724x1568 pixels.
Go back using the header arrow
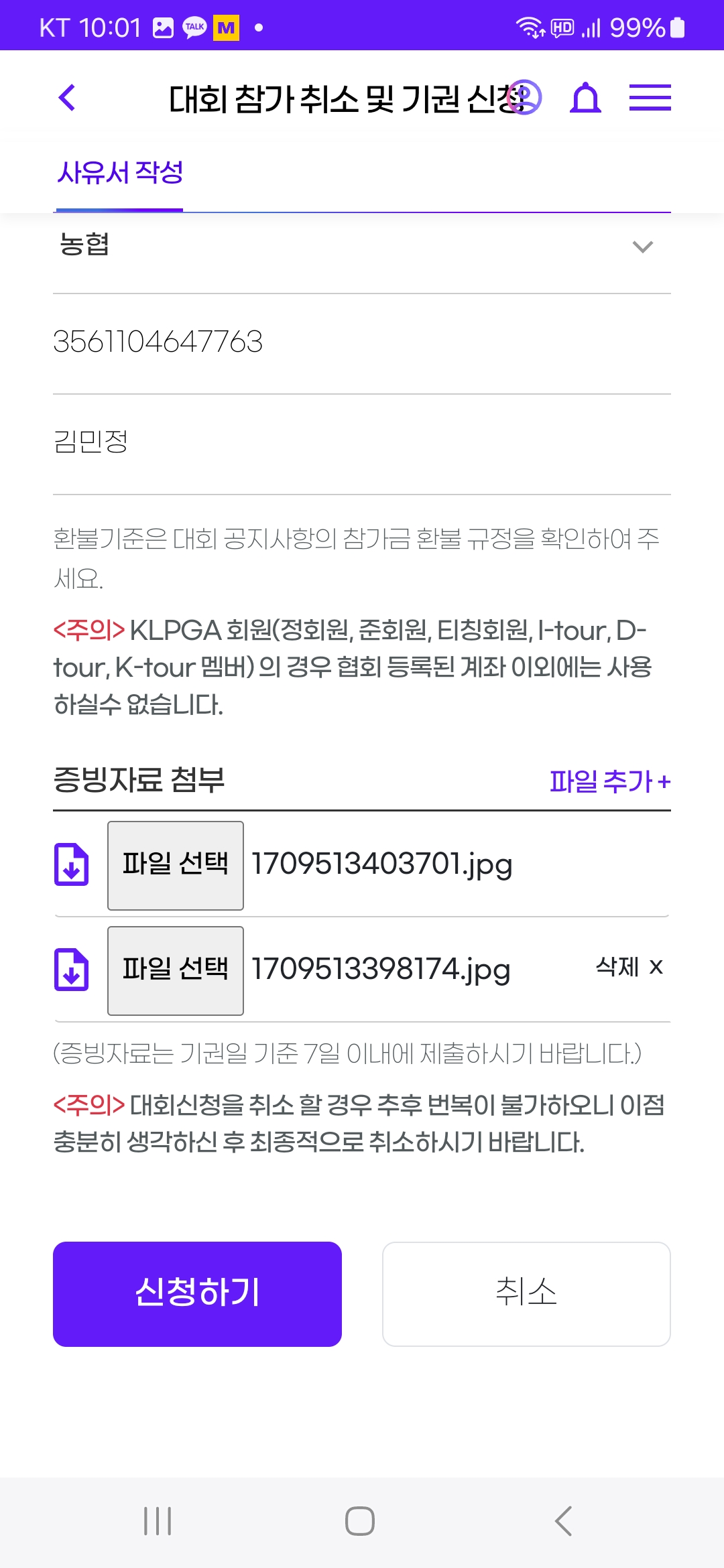[x=67, y=98]
